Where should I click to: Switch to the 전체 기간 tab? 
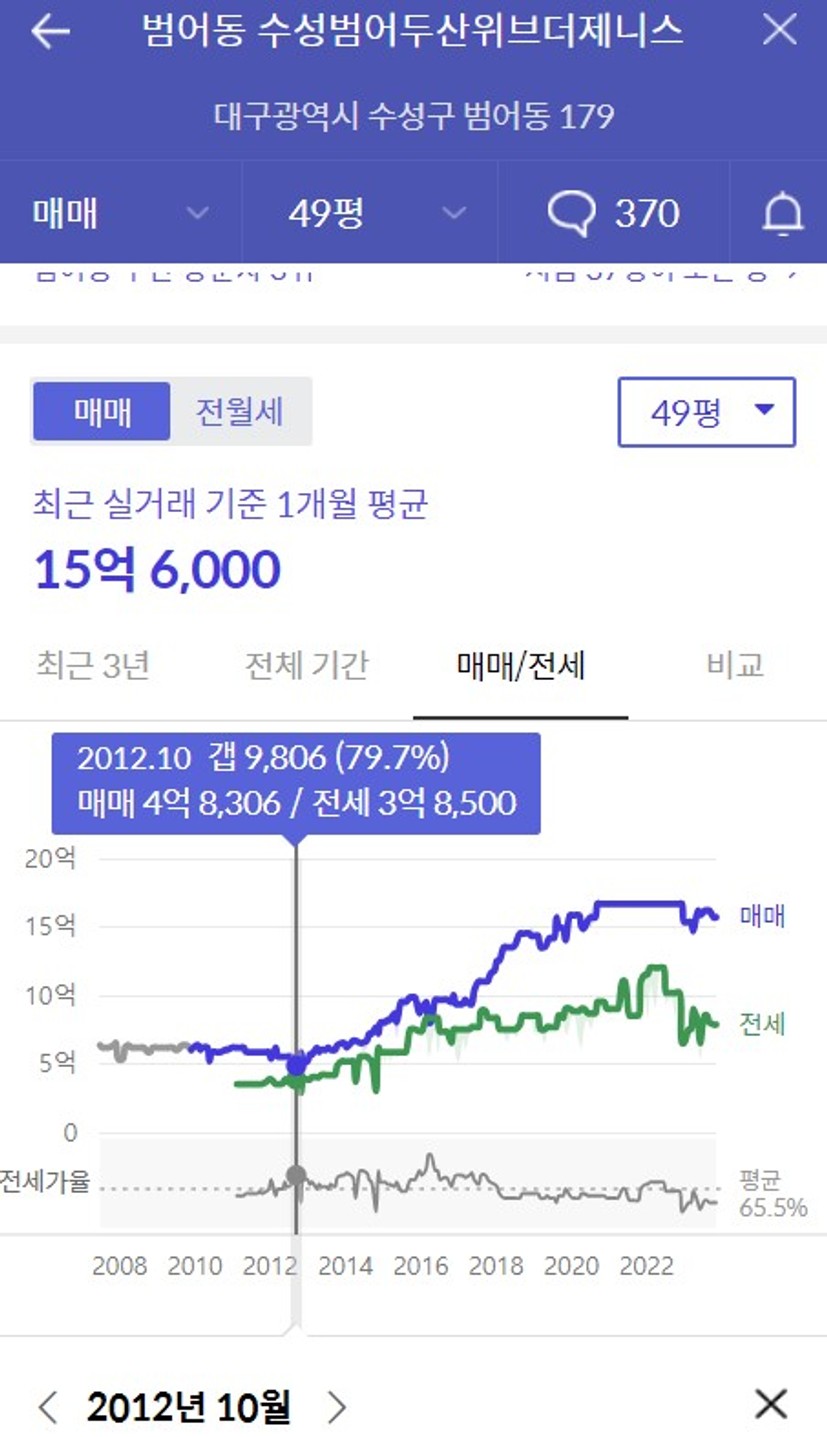(306, 665)
